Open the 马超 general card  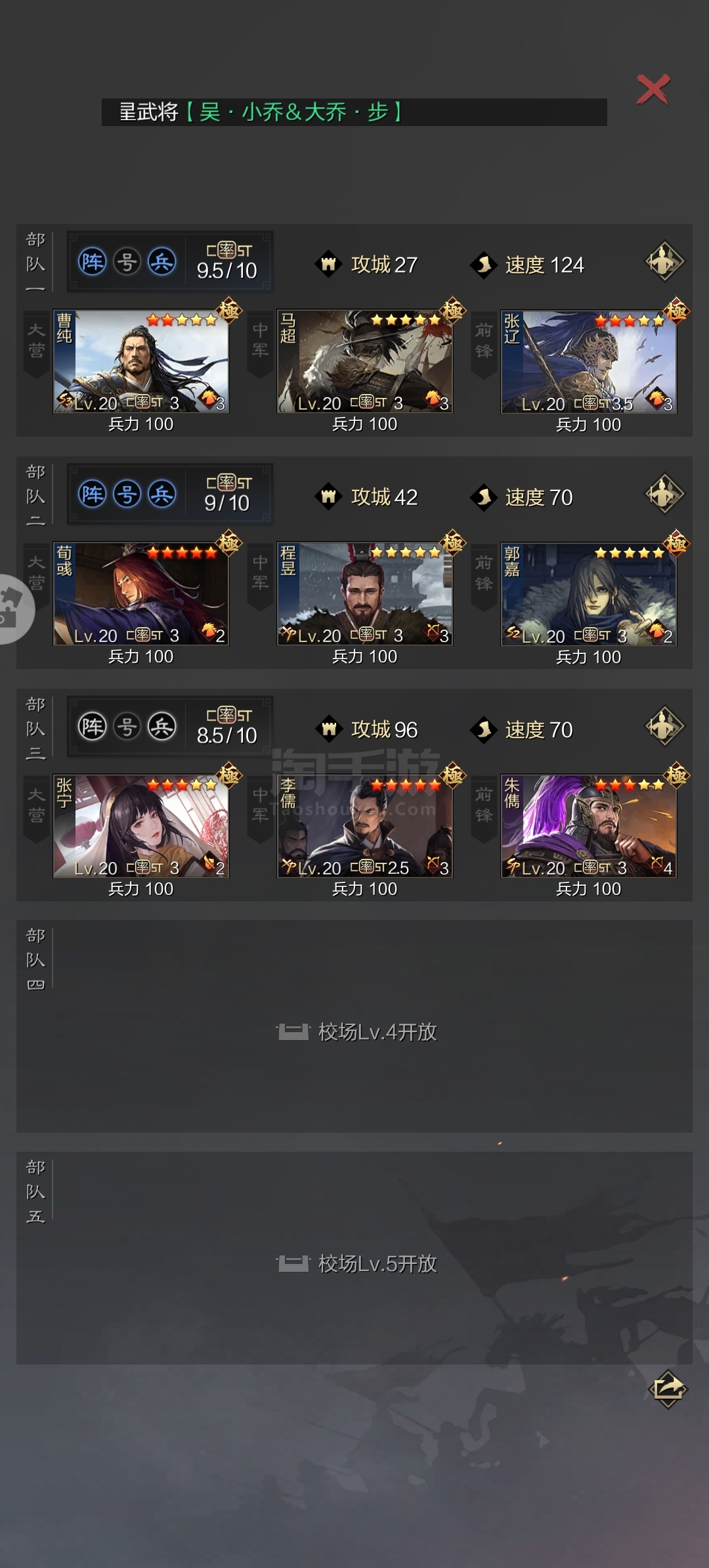(x=365, y=361)
